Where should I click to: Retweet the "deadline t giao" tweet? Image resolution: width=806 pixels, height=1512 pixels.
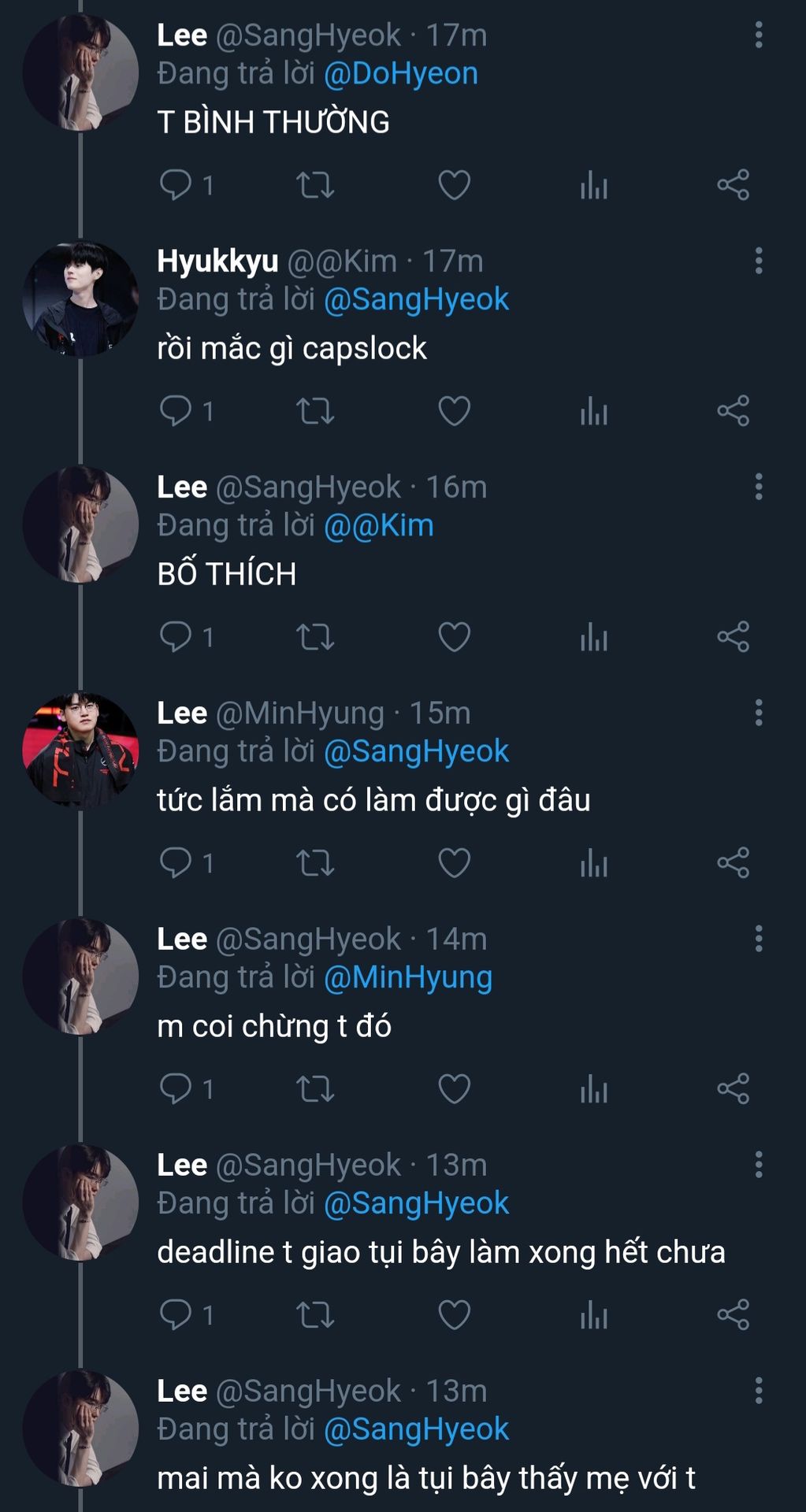(315, 1314)
